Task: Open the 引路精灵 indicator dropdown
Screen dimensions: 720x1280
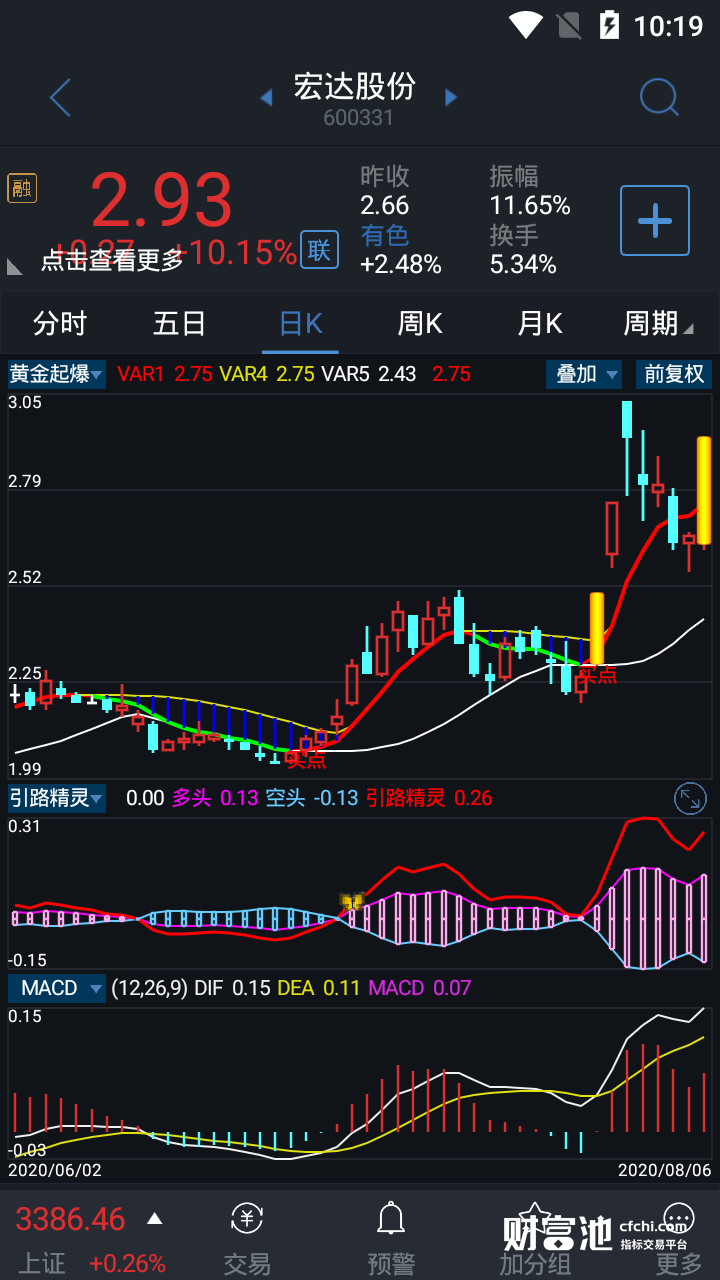Action: [x=57, y=798]
